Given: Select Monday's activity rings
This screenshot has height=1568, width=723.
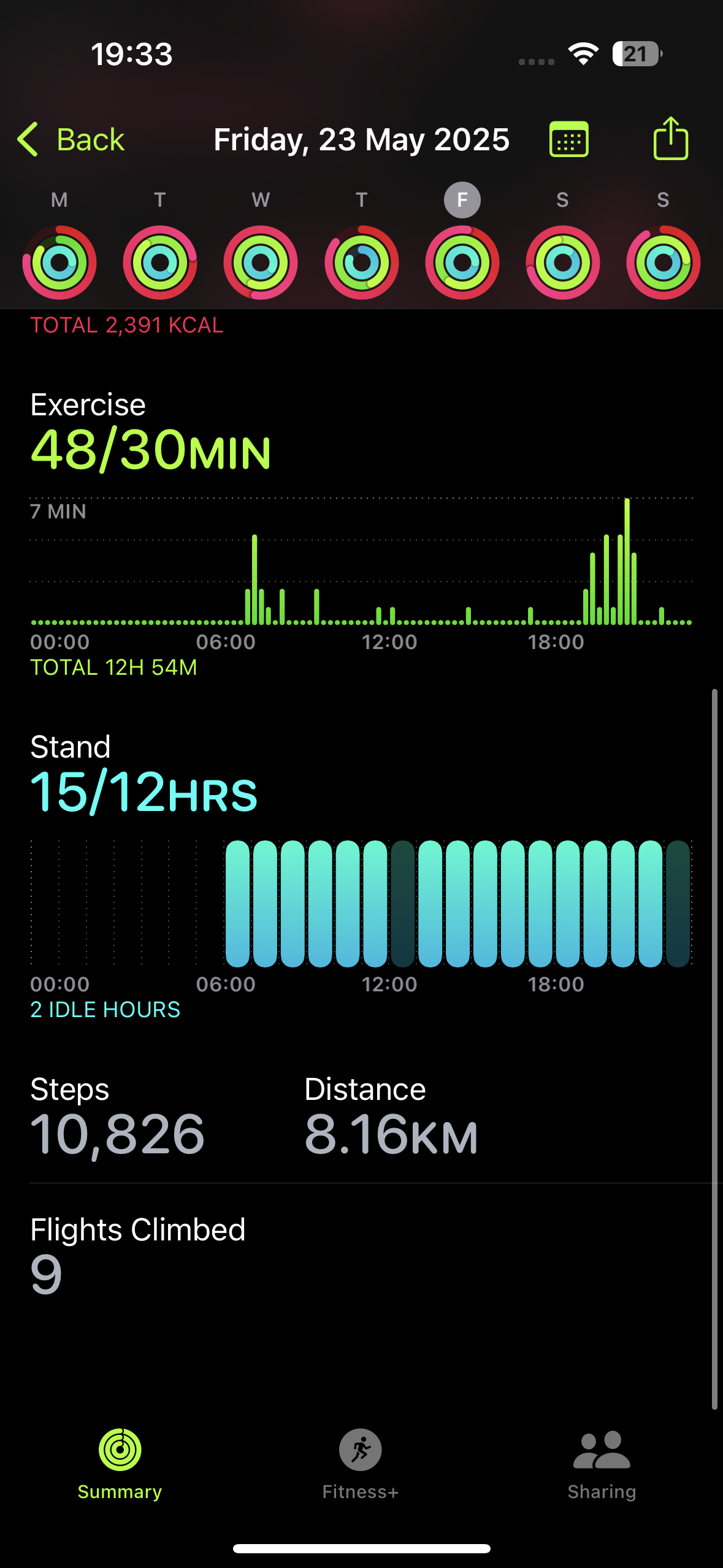Looking at the screenshot, I should click(59, 263).
